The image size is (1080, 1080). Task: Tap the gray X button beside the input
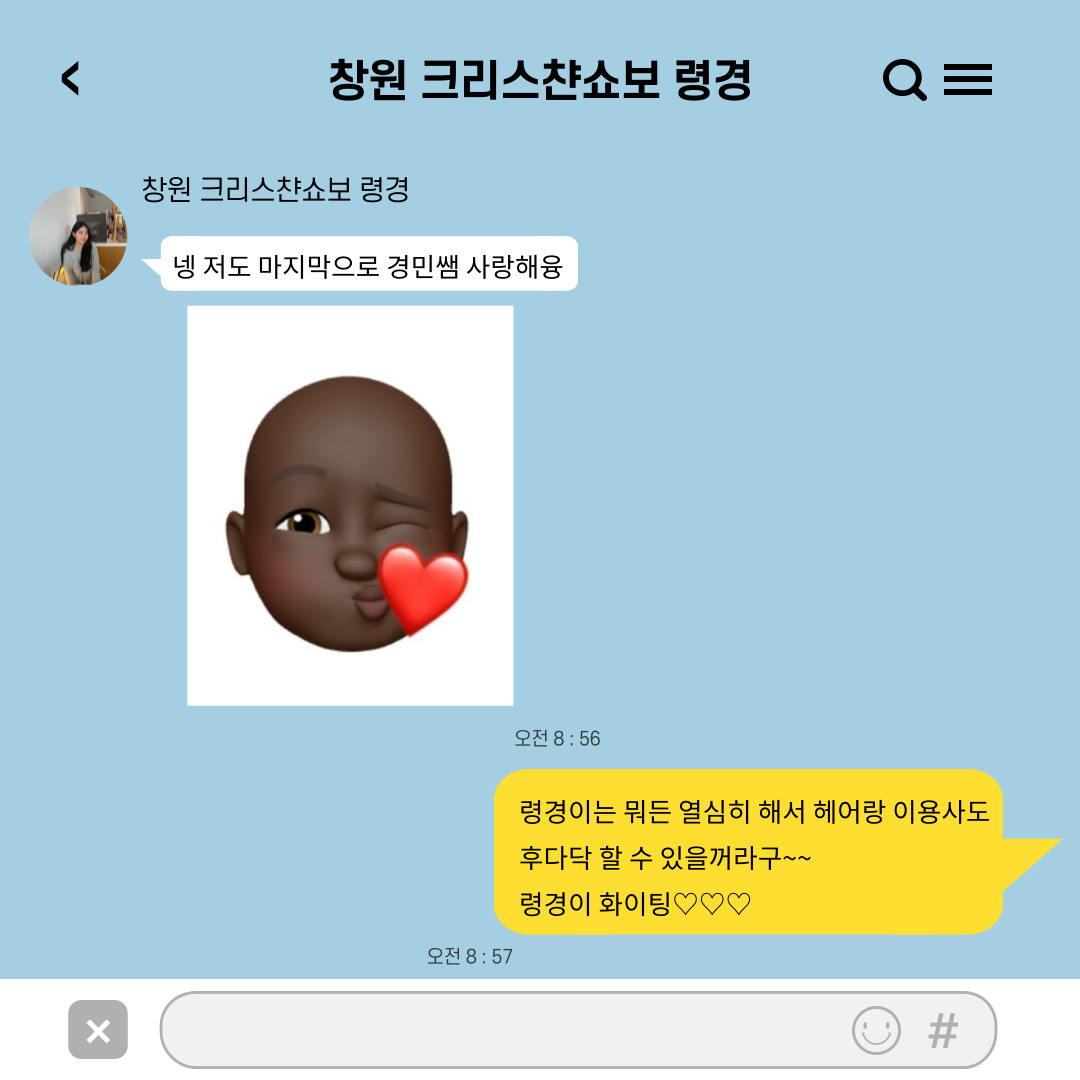coord(98,1029)
